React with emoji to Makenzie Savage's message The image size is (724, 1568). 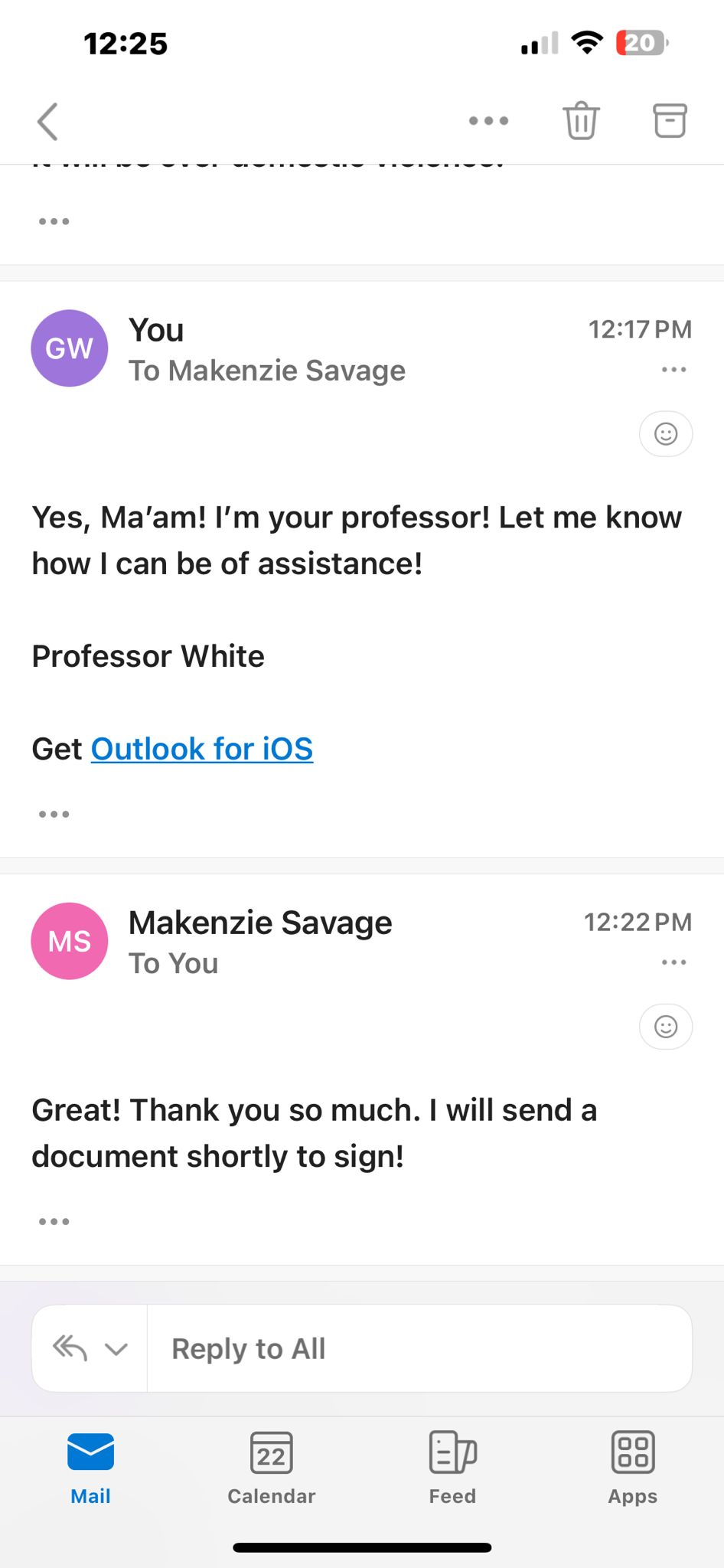tap(666, 1027)
